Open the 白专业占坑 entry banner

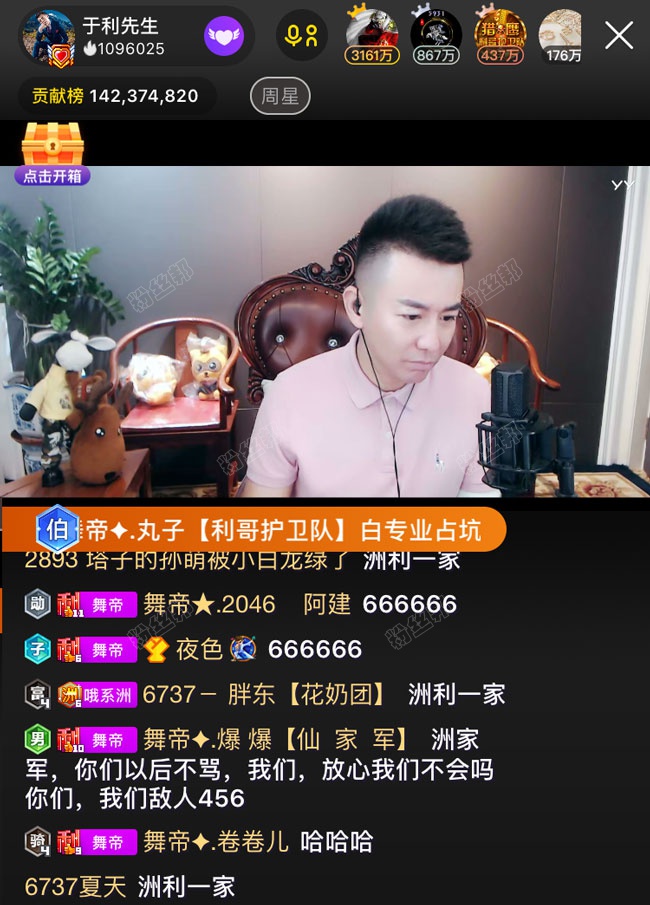click(270, 530)
